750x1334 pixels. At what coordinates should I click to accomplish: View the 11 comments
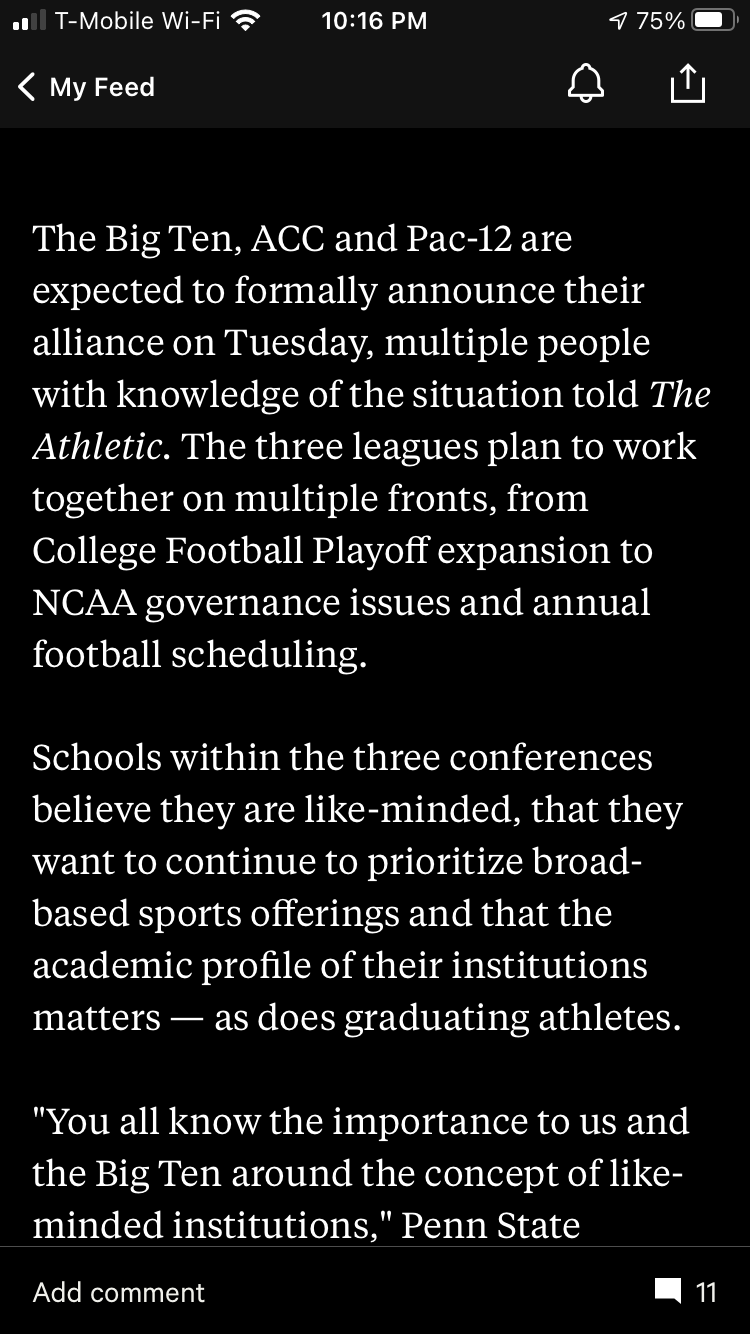(686, 1292)
